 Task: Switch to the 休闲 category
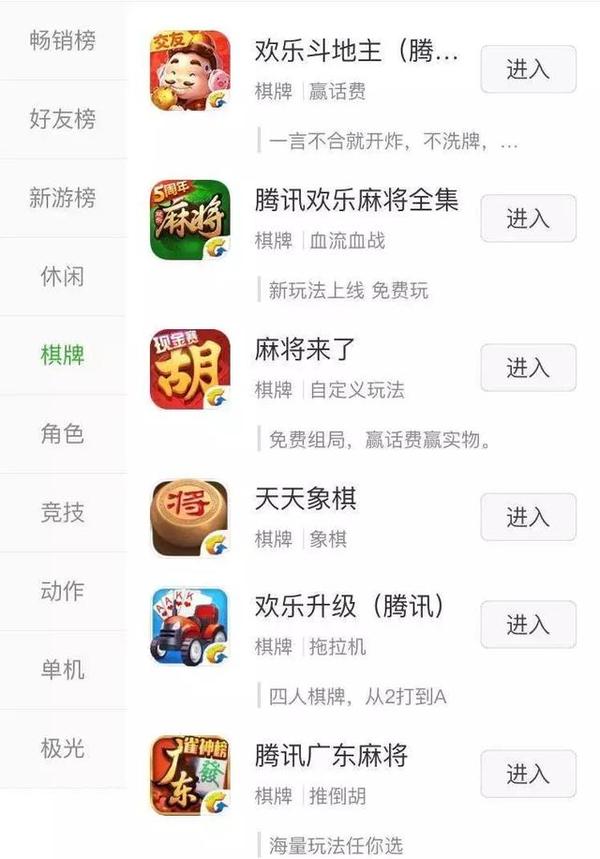click(x=62, y=276)
